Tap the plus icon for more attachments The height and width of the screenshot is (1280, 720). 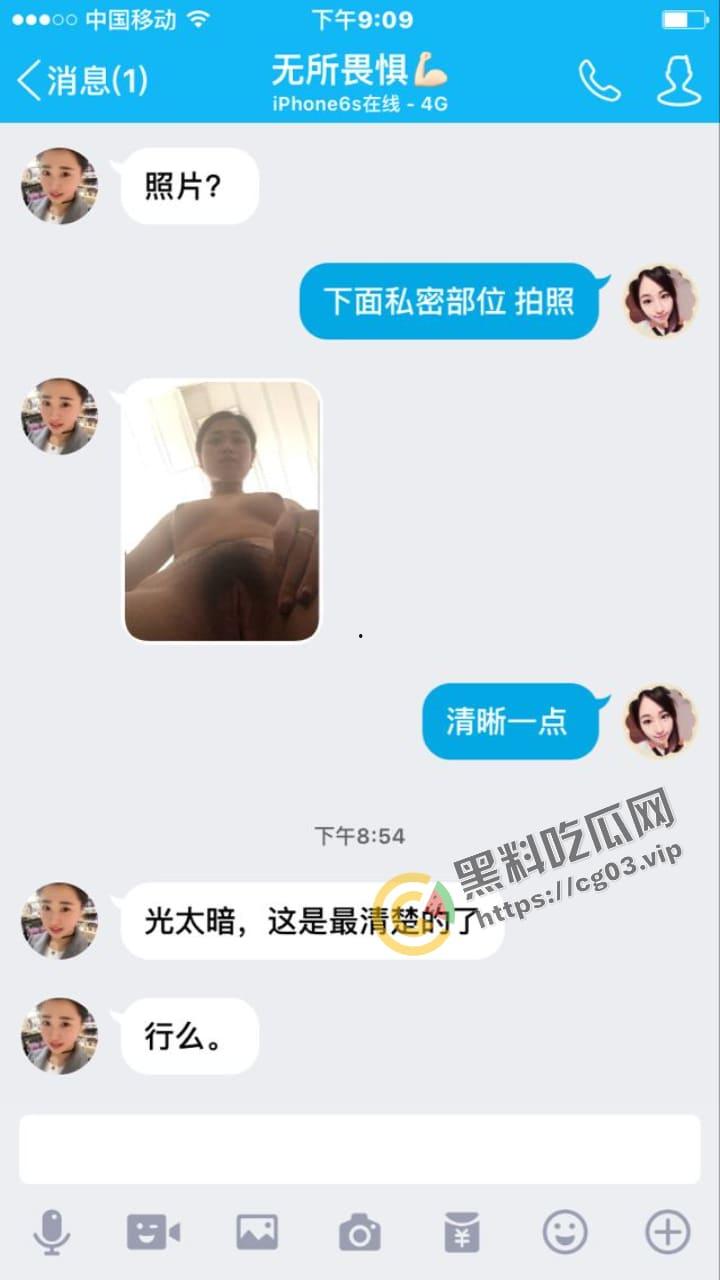(670, 1233)
